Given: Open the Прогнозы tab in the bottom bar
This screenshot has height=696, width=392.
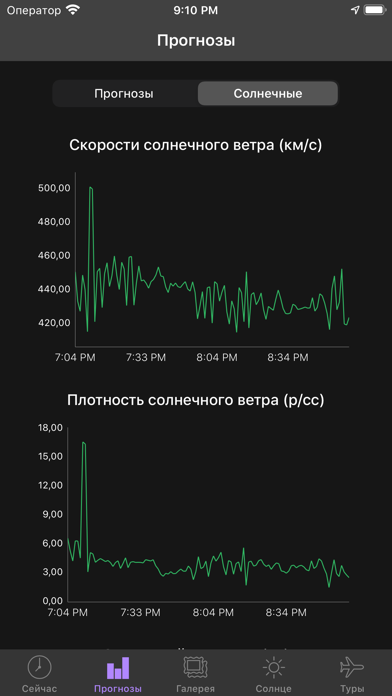Looking at the screenshot, I should (118, 673).
